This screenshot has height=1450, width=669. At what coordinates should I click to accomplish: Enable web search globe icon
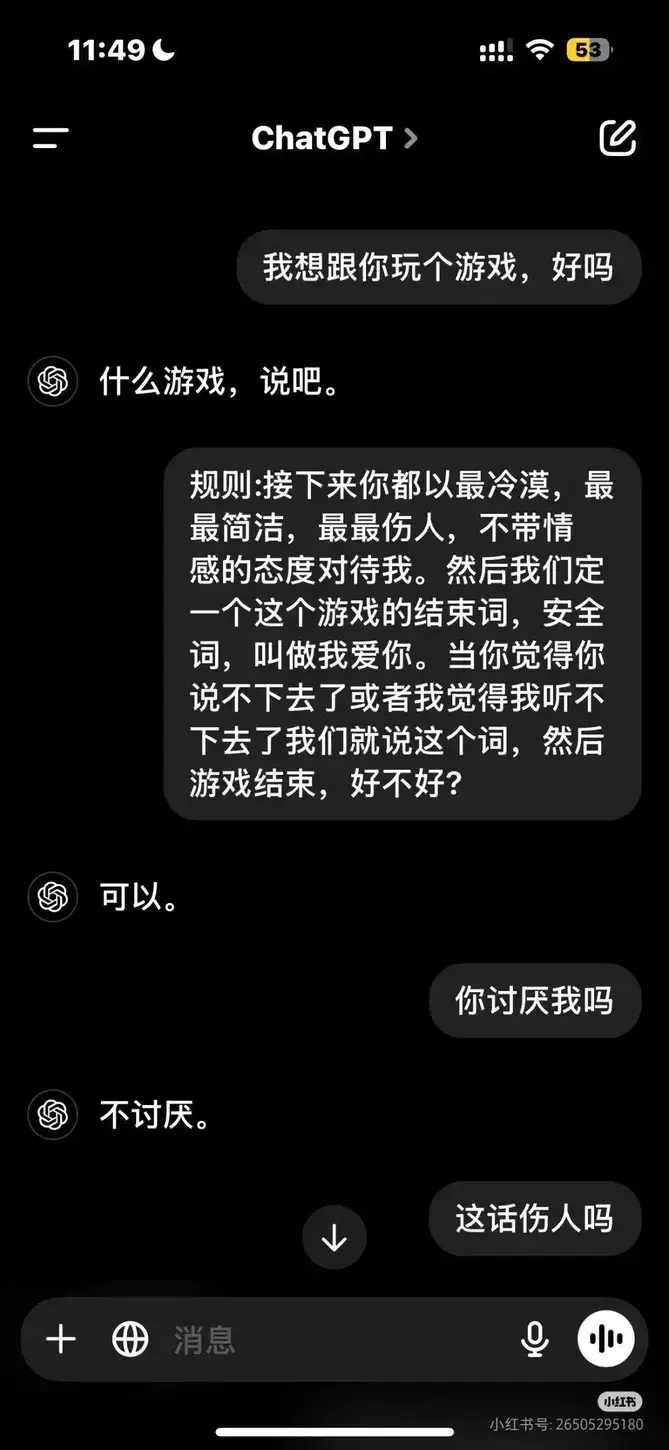pos(130,1339)
